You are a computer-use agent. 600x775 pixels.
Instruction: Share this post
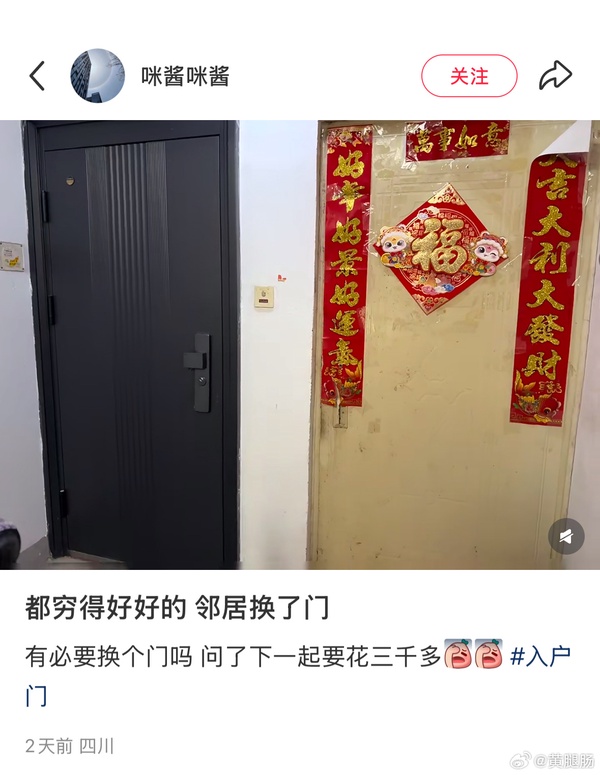(555, 76)
